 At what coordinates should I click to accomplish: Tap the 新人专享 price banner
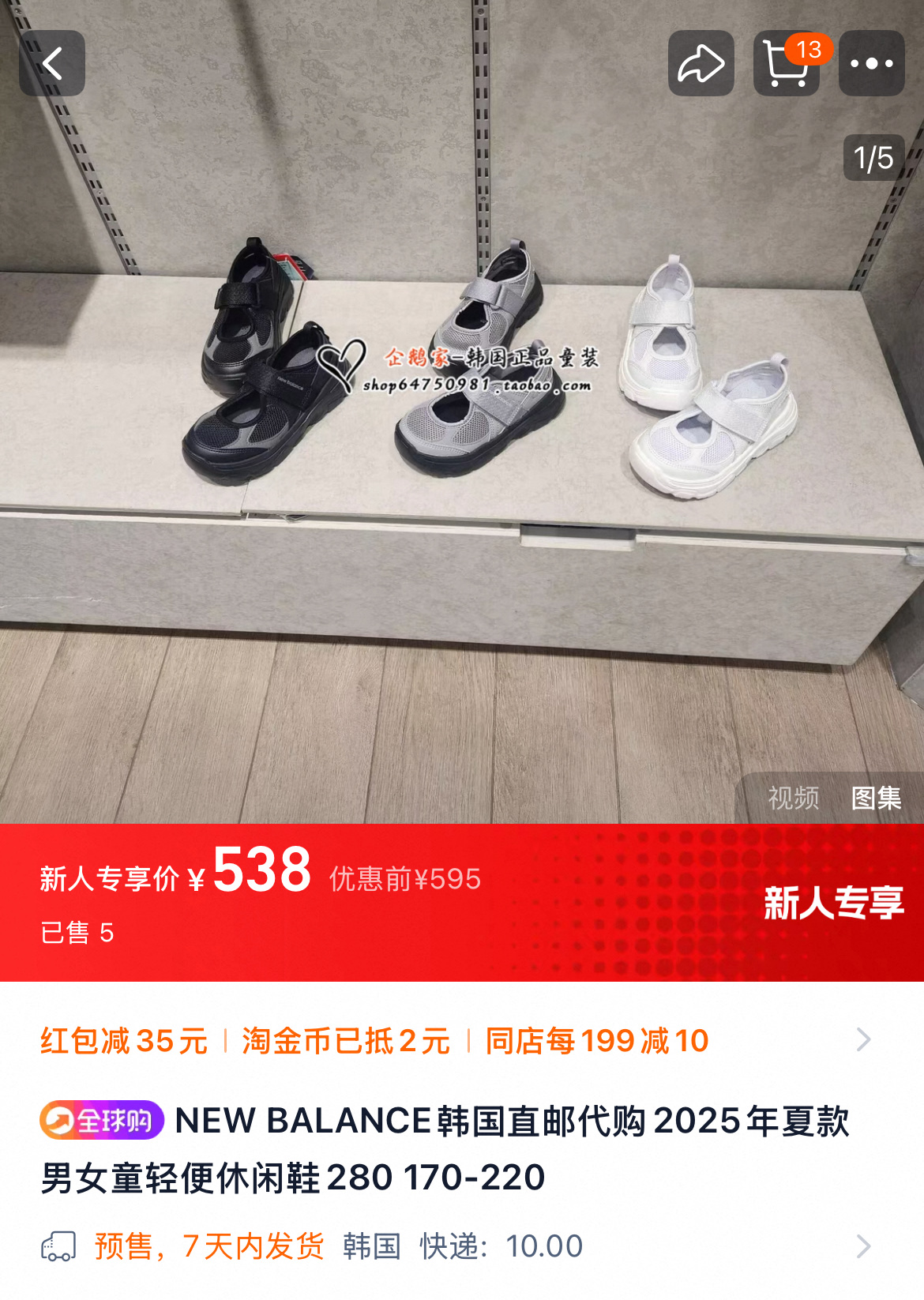(x=832, y=903)
